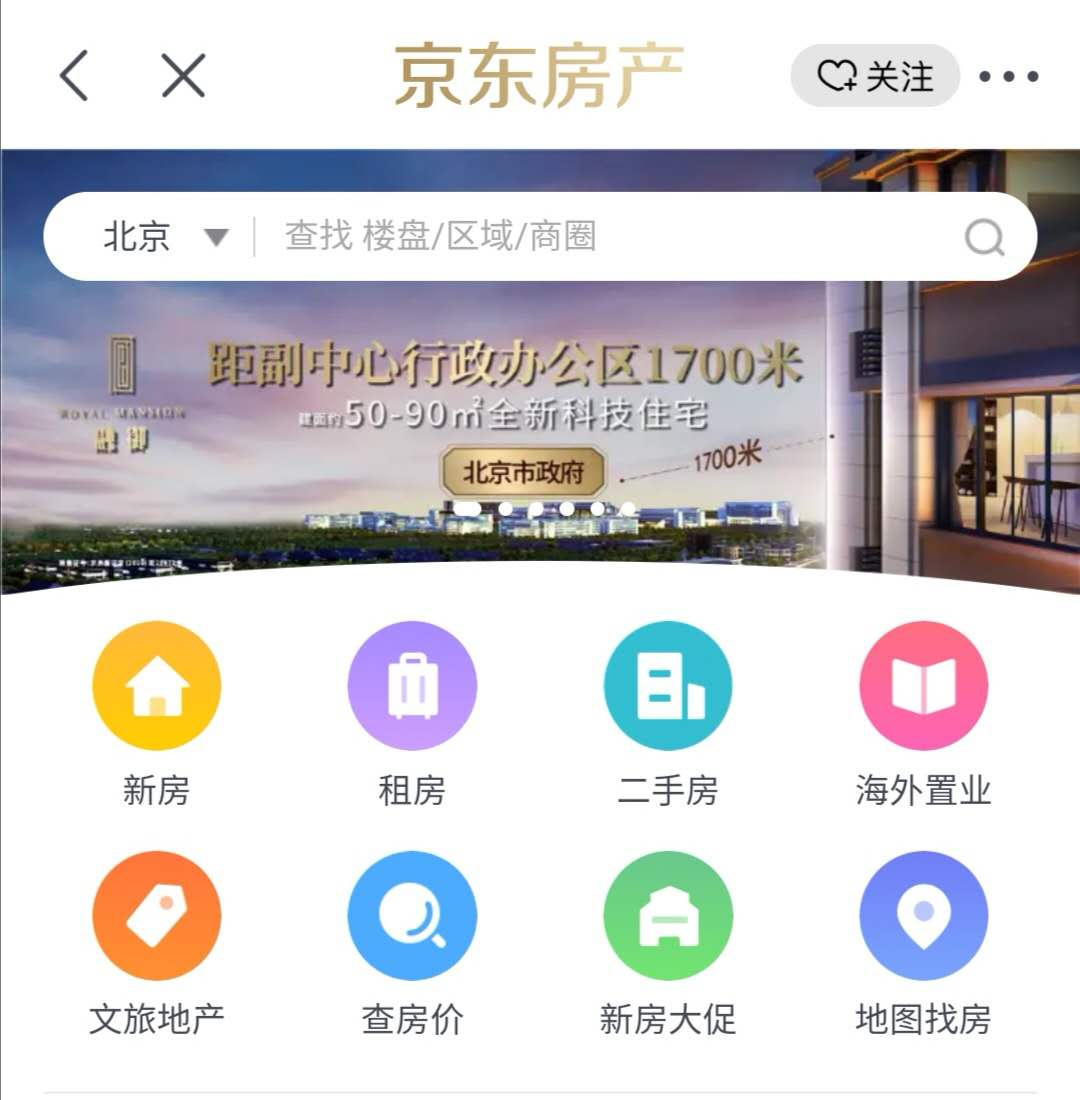Follow the page via 关注 button
Image resolution: width=1080 pixels, height=1100 pixels.
click(872, 76)
